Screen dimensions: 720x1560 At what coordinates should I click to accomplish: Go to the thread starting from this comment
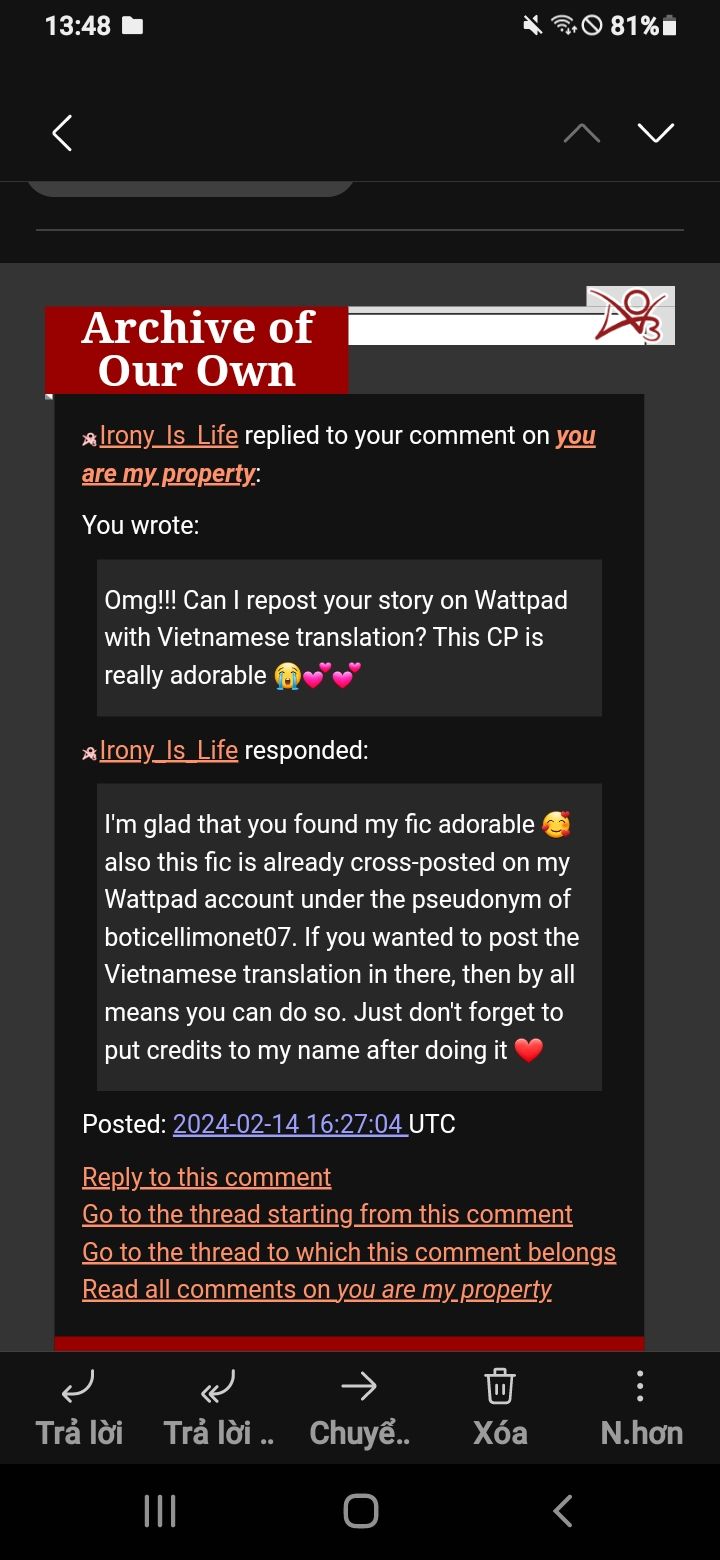[x=327, y=1214]
